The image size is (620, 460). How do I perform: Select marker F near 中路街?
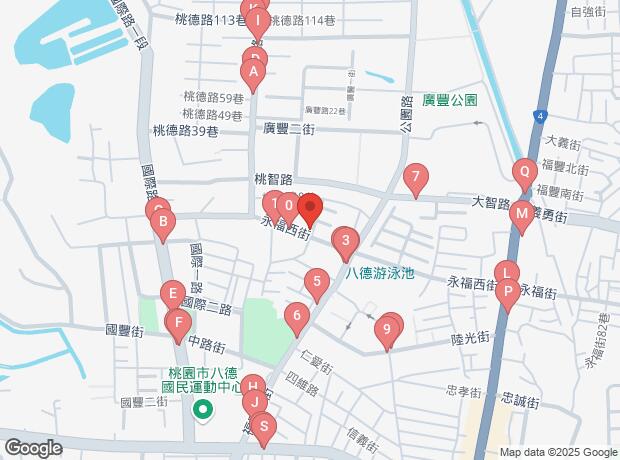(178, 322)
